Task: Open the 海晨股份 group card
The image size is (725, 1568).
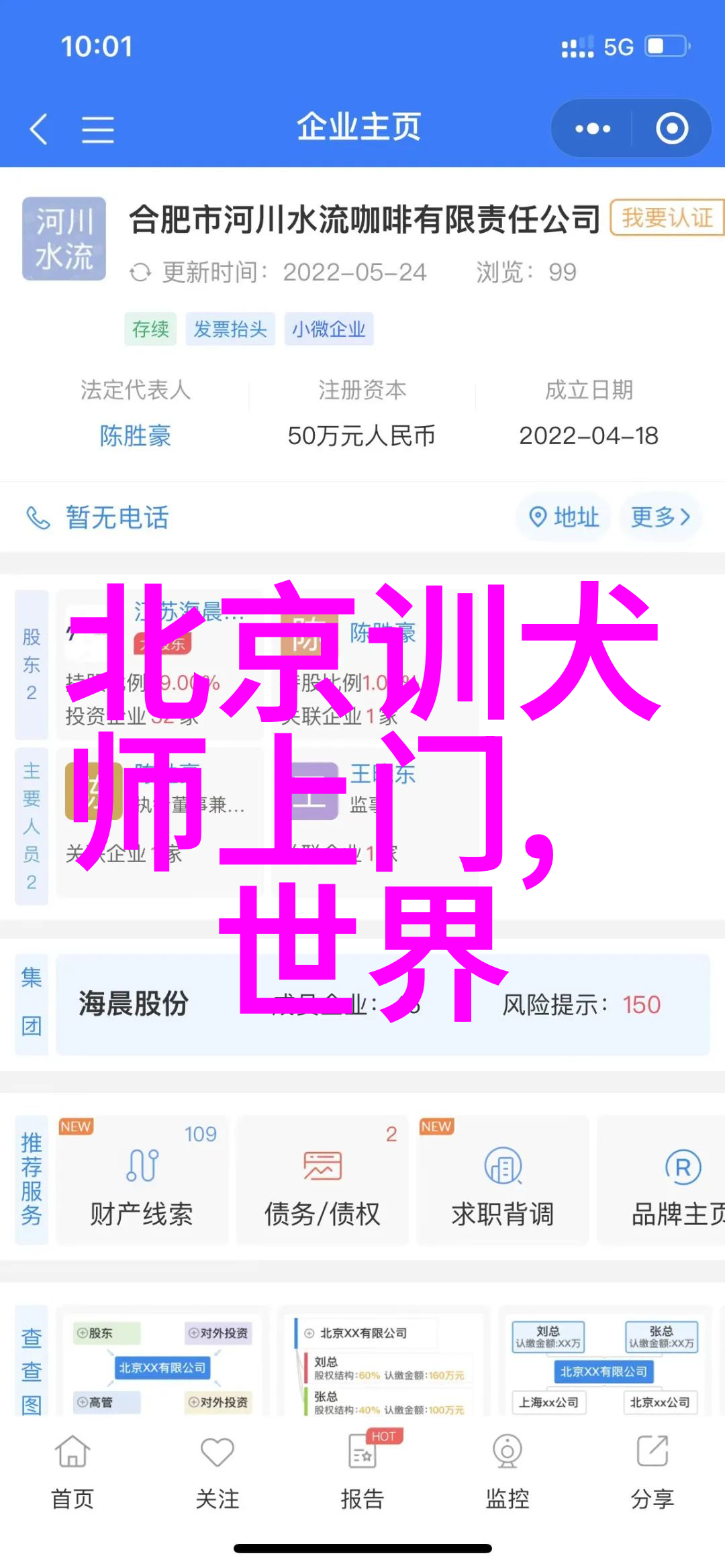Action: tap(381, 1004)
